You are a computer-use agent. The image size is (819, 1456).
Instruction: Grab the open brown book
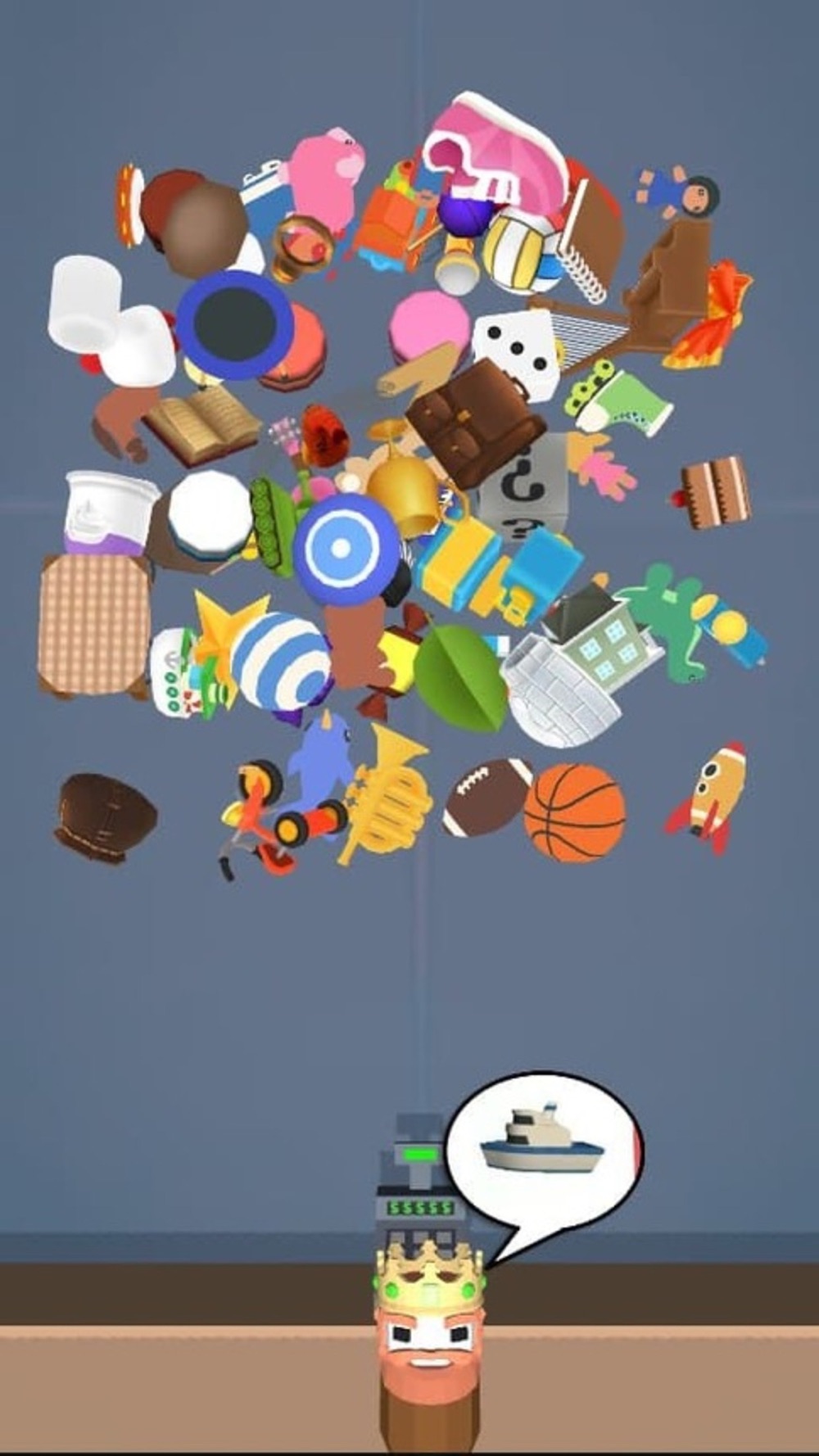[202, 422]
